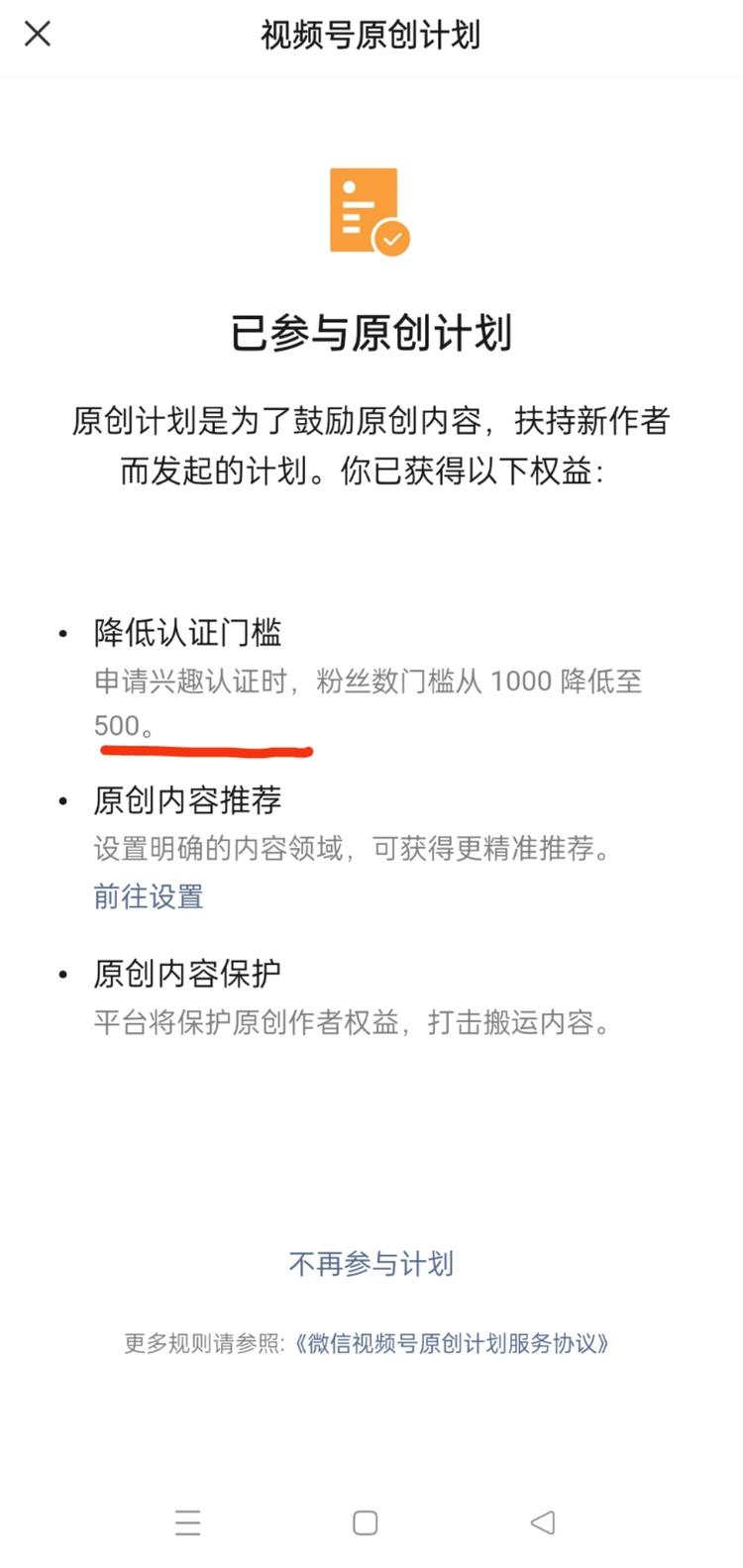Select the page title 视频号原创计划

pyautogui.click(x=371, y=33)
